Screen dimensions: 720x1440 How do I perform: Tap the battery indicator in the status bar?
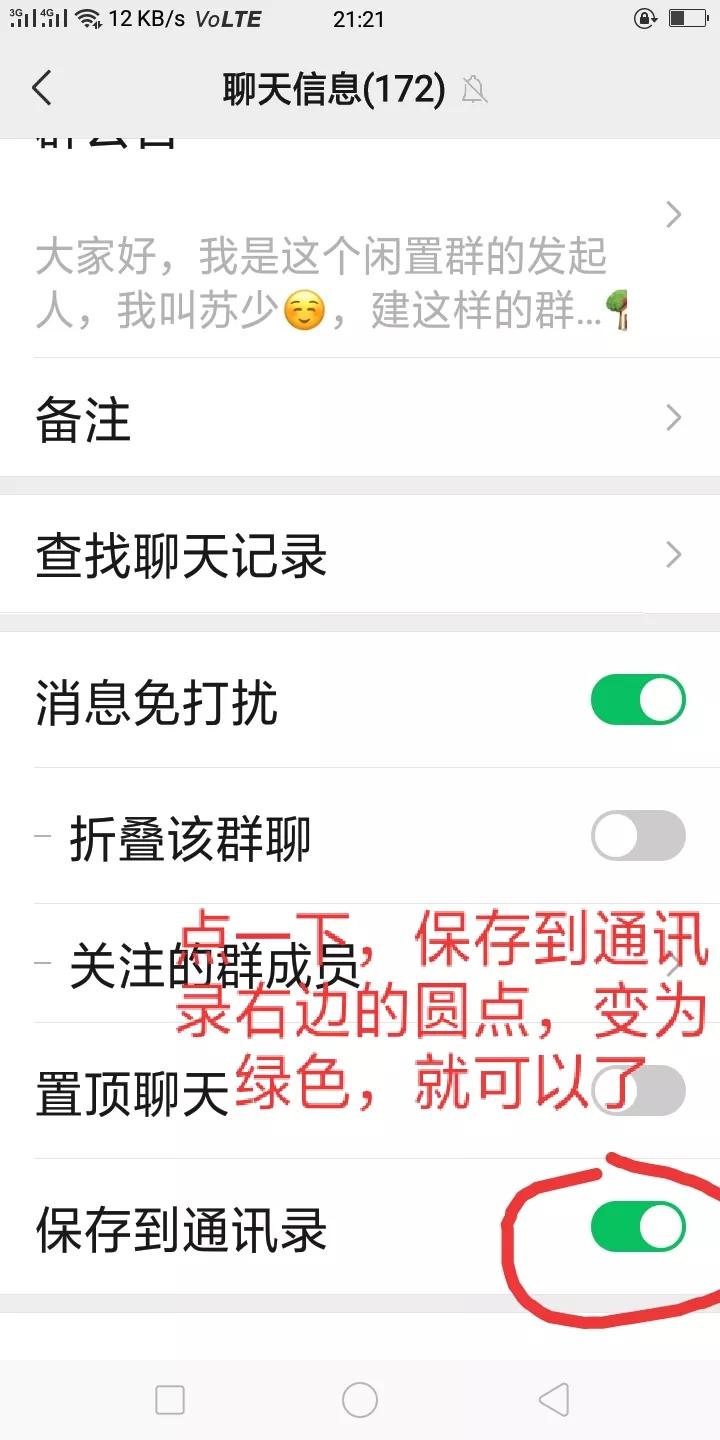point(688,16)
